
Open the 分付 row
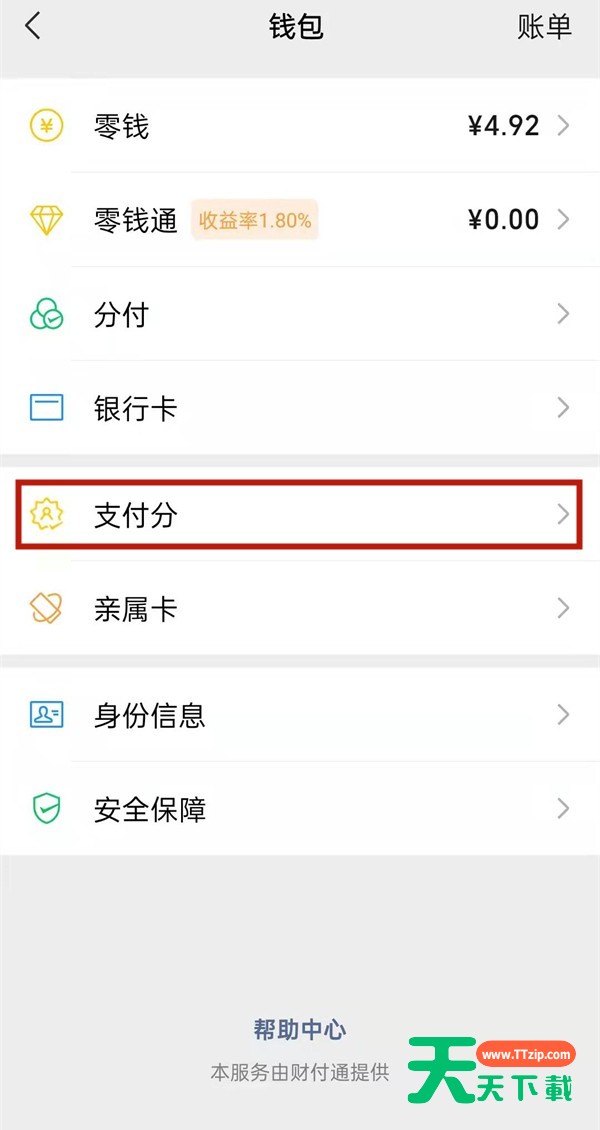[x=300, y=315]
